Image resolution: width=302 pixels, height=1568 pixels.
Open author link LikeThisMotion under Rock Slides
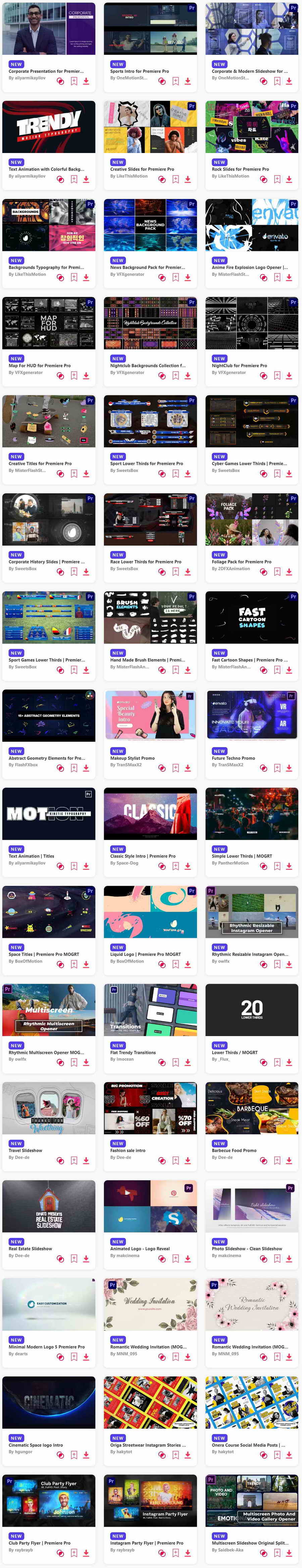pyautogui.click(x=230, y=176)
